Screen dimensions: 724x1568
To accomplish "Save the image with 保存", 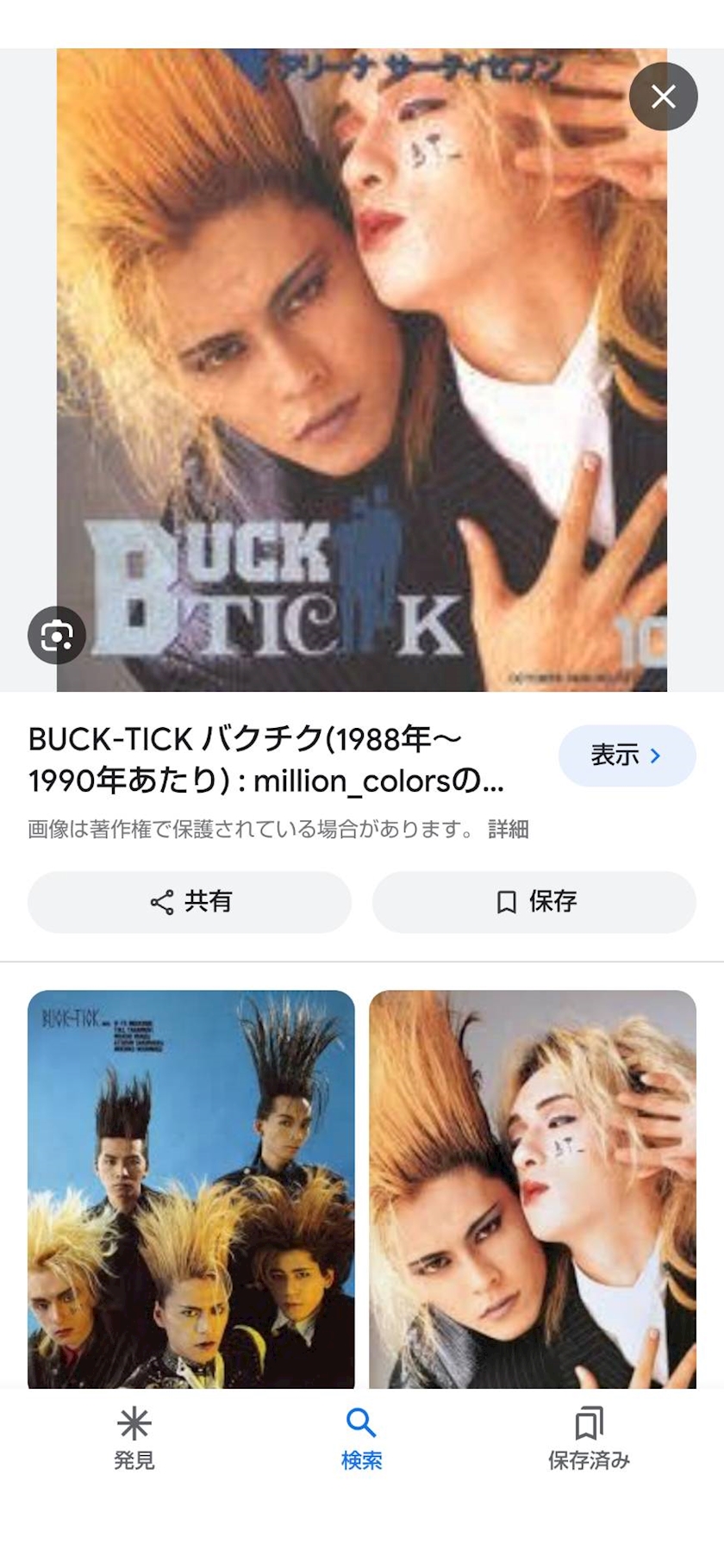I will pos(534,901).
